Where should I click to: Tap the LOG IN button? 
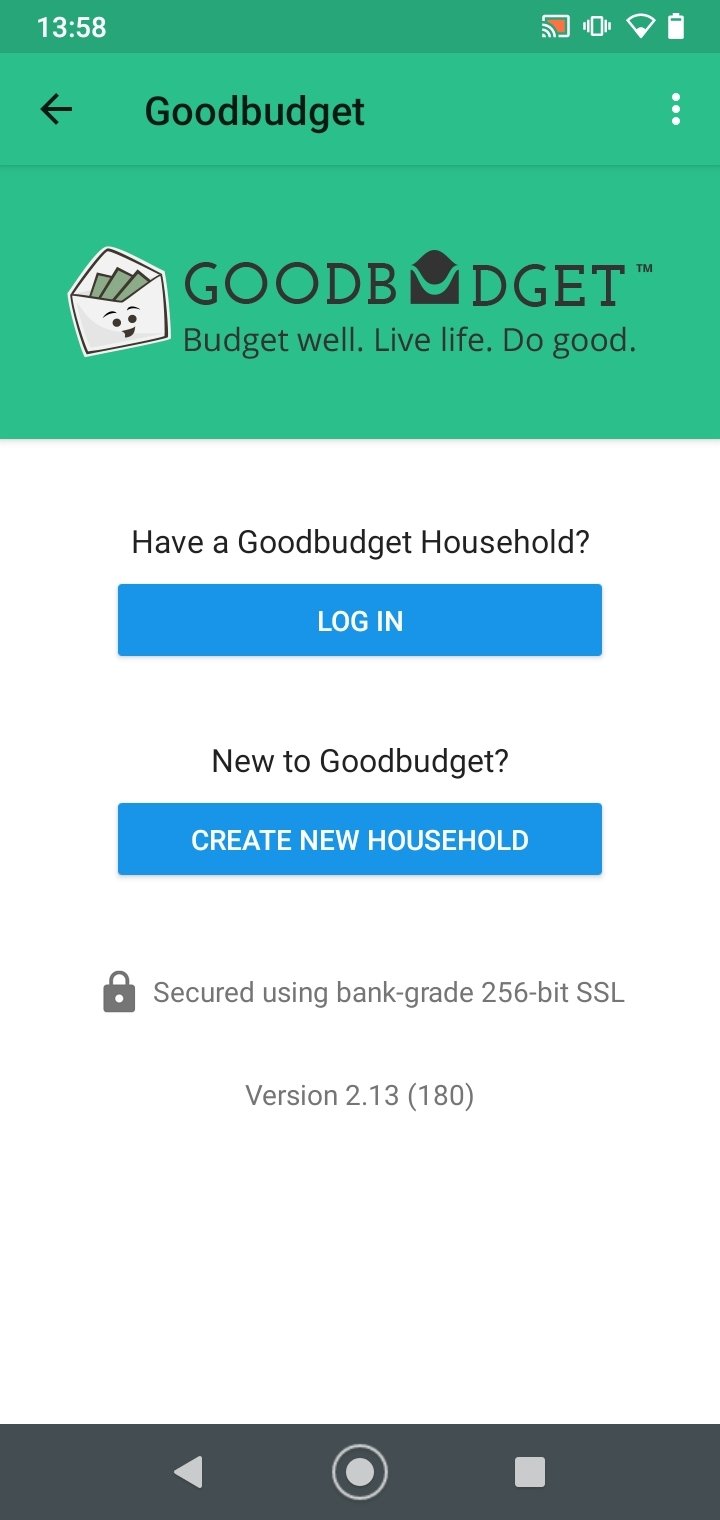(360, 621)
